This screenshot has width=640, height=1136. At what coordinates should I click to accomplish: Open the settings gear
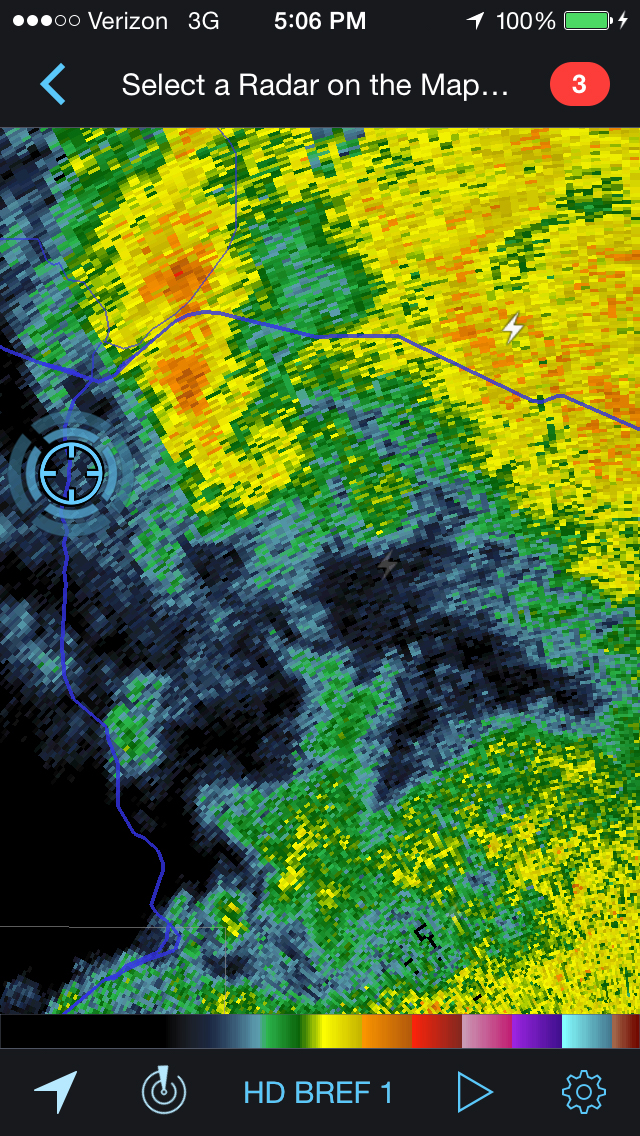click(583, 1092)
